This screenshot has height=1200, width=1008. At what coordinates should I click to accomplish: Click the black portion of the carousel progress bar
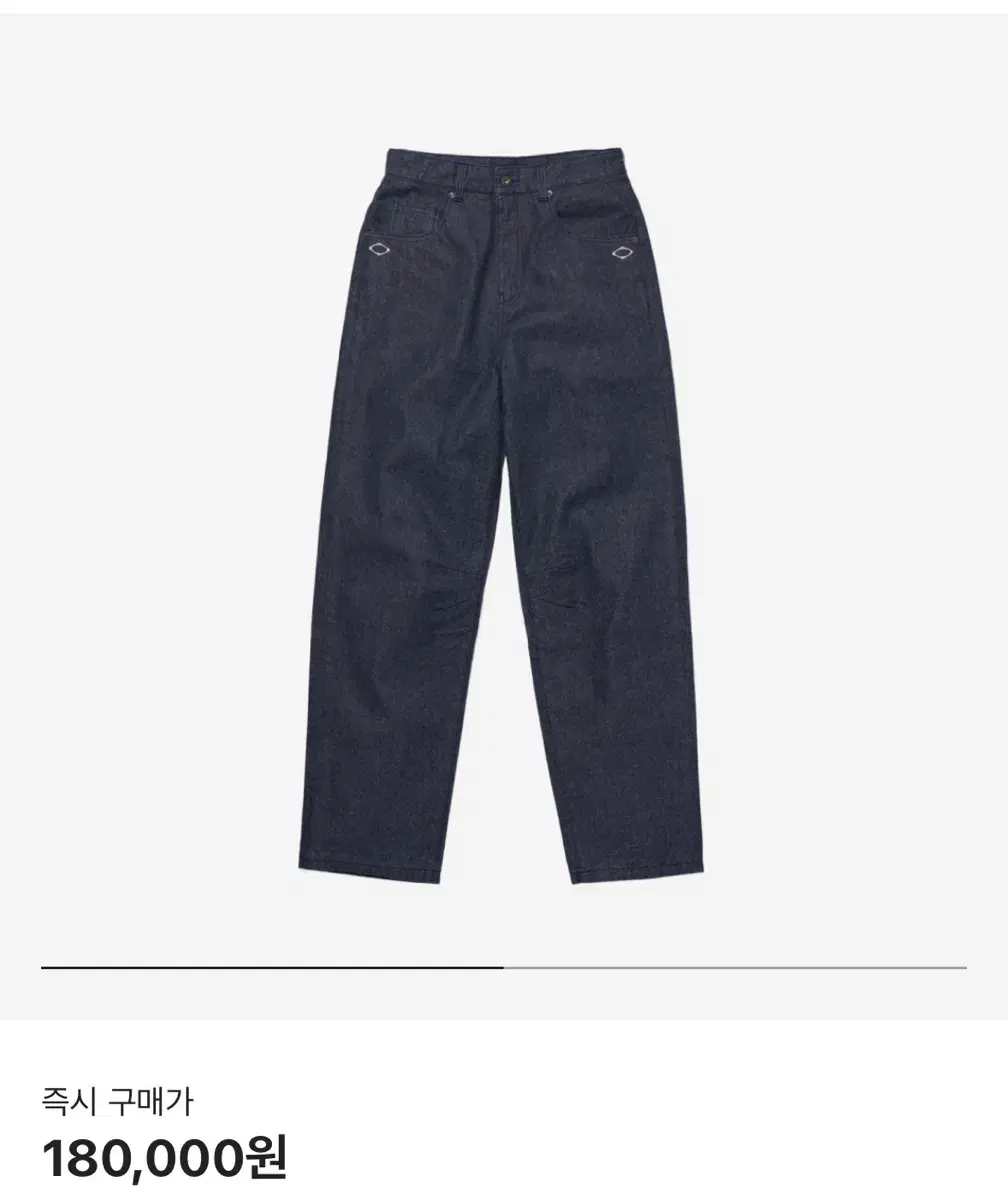tap(270, 968)
